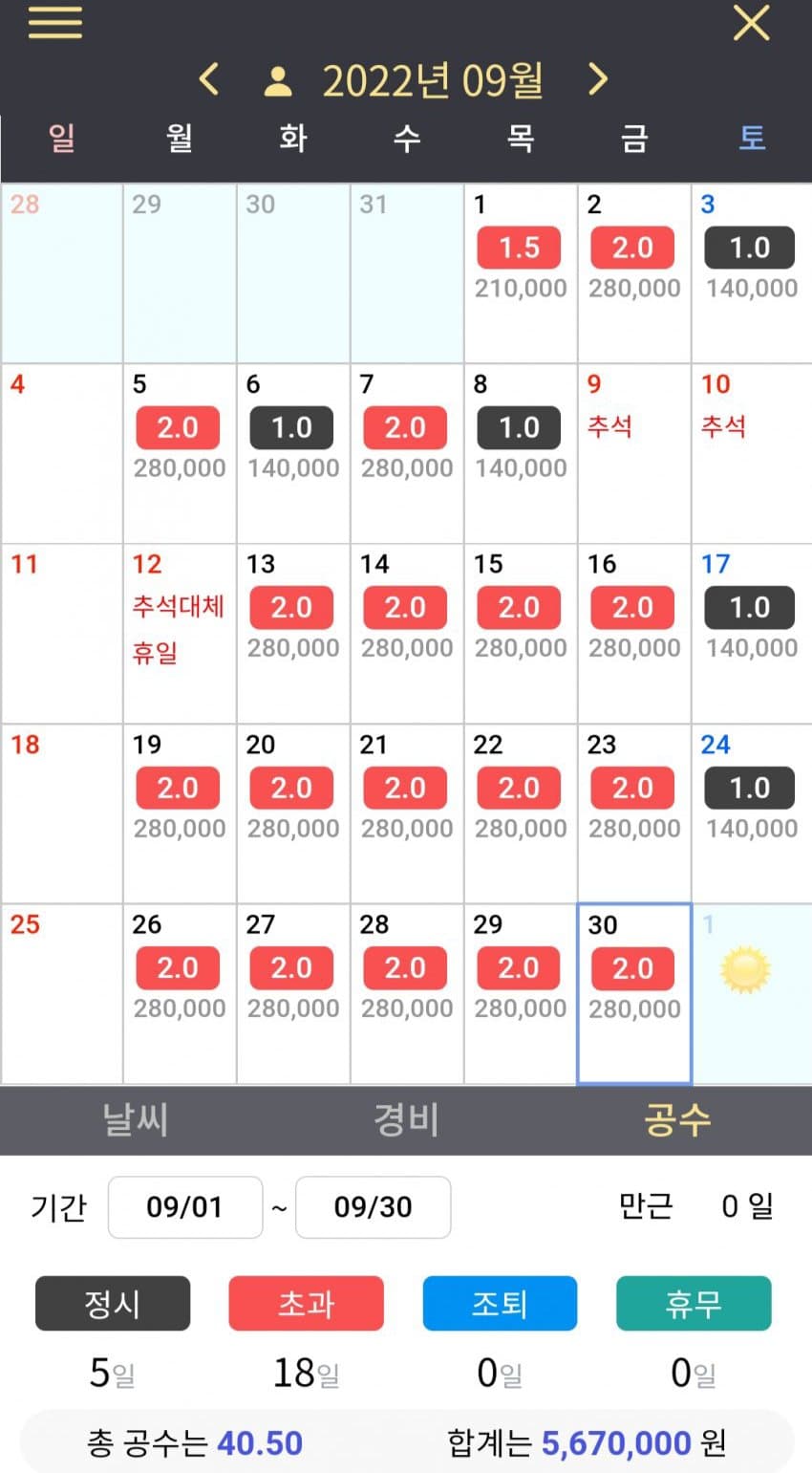Image resolution: width=812 pixels, height=1473 pixels.
Task: Select September 30 on the calendar
Action: click(633, 994)
